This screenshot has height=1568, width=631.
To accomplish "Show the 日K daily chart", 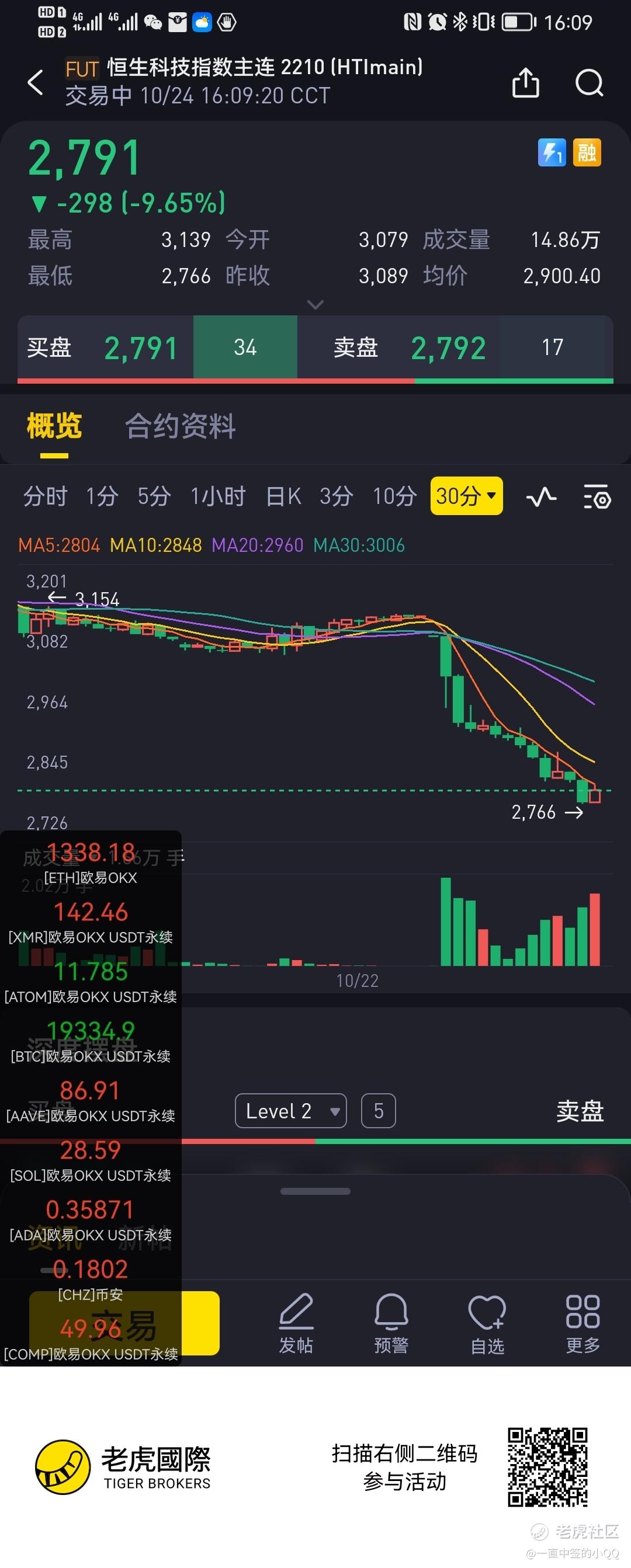I will point(283,496).
